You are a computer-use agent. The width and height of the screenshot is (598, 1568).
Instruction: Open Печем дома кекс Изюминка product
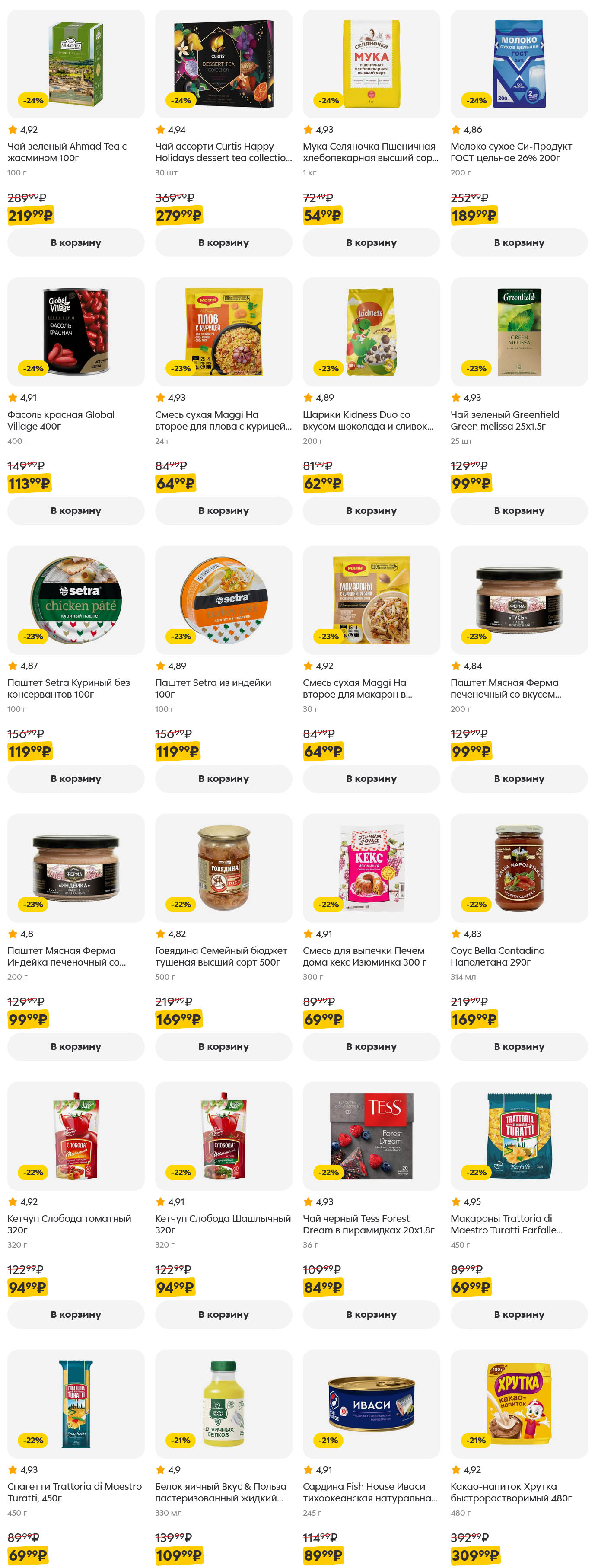point(371,867)
